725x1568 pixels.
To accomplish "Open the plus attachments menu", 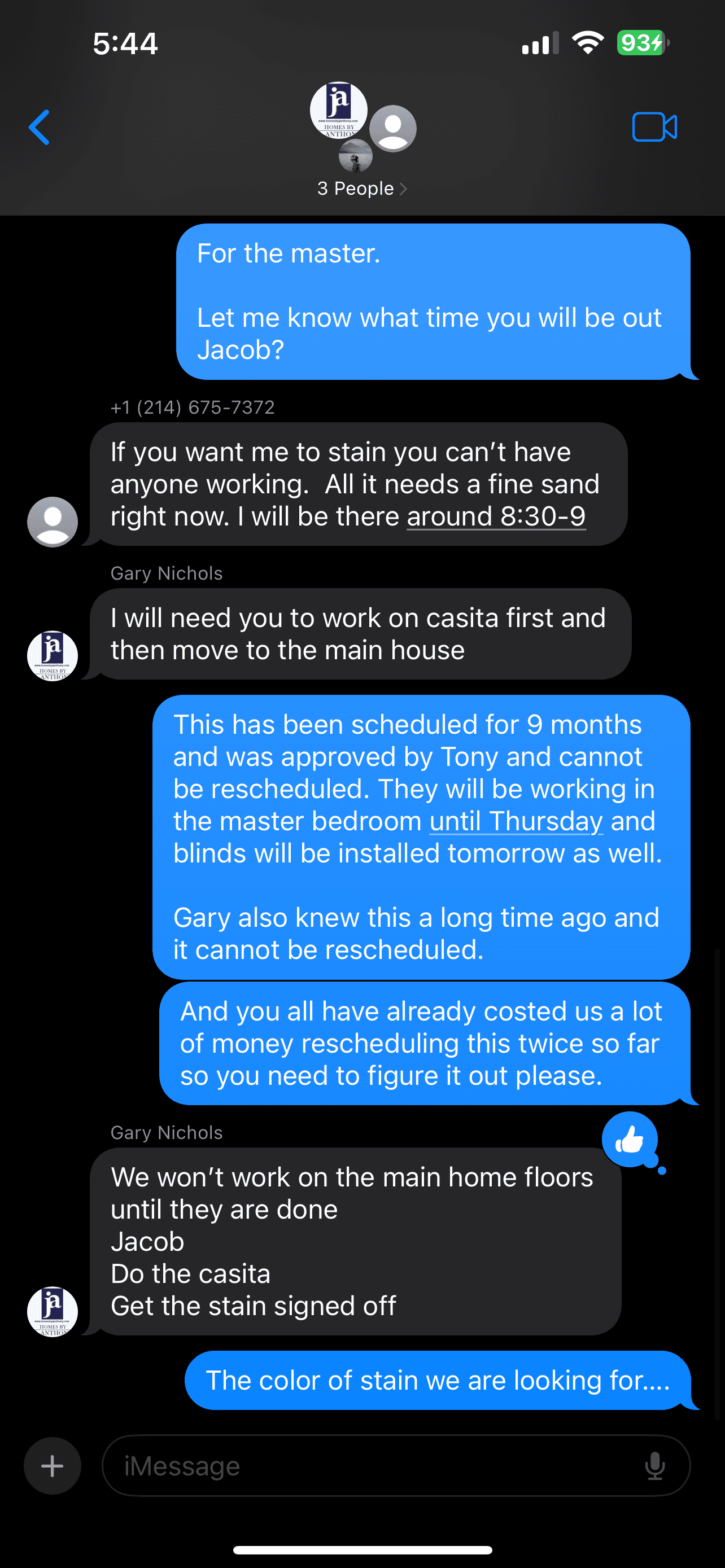I will [53, 1466].
